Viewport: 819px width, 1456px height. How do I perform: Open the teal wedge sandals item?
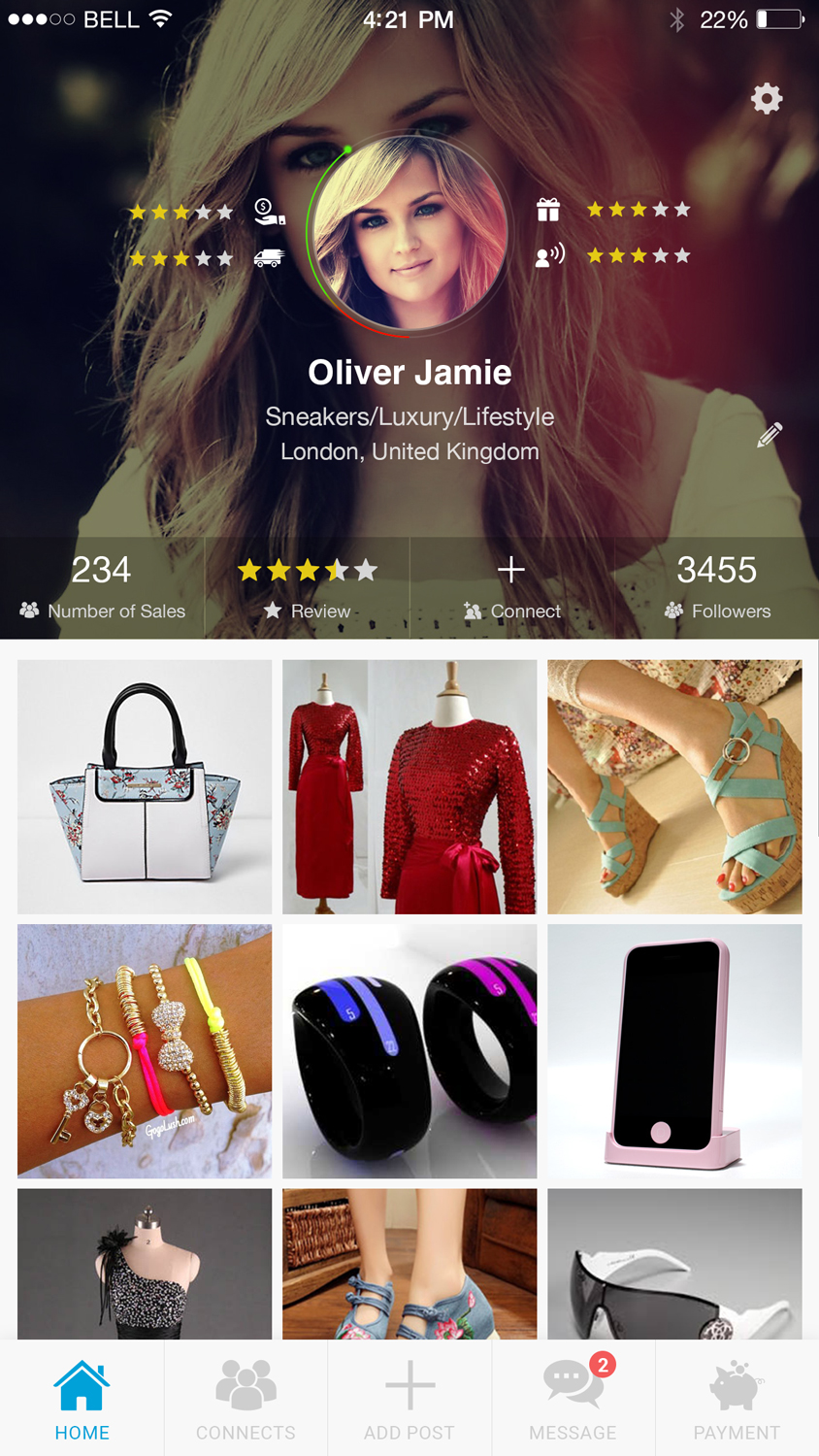coord(674,786)
